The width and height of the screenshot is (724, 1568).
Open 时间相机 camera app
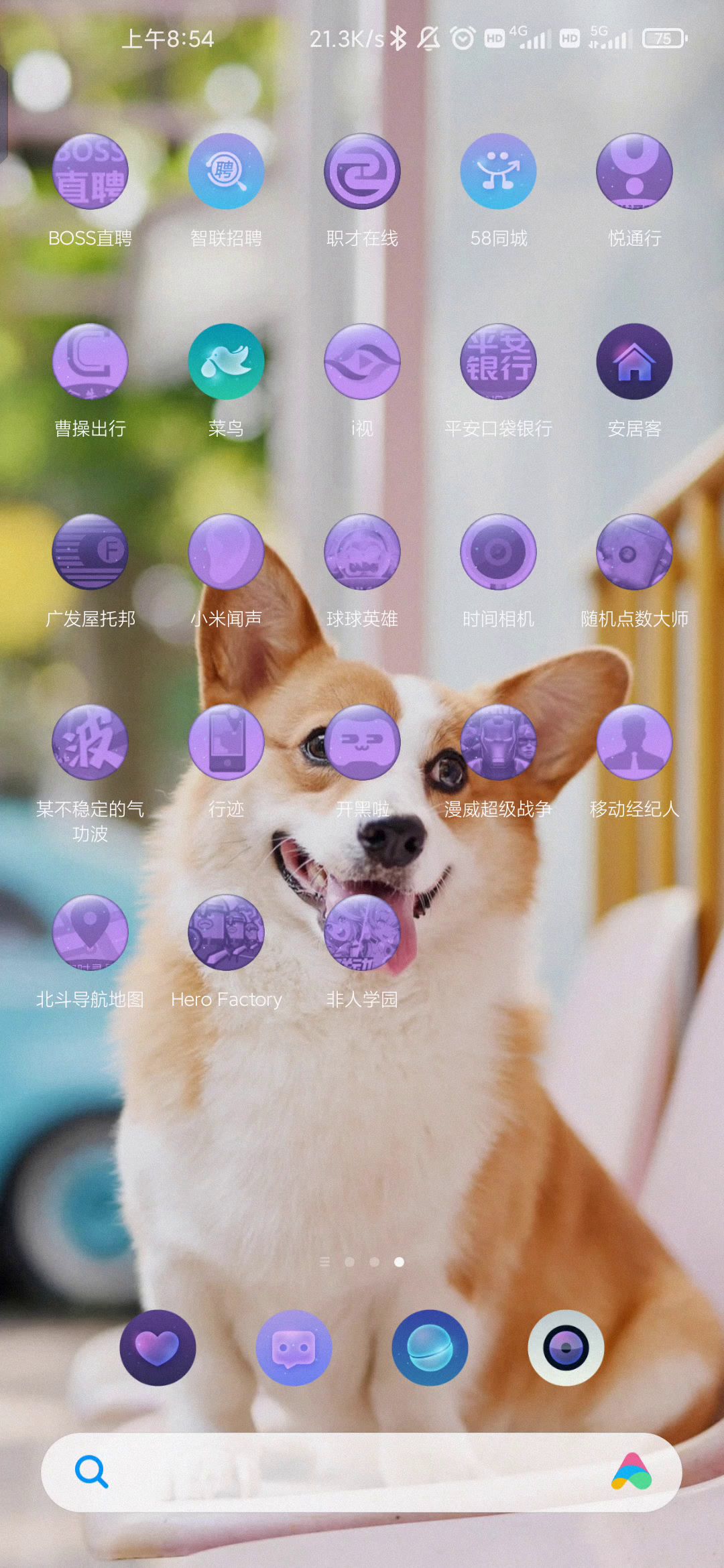(498, 552)
